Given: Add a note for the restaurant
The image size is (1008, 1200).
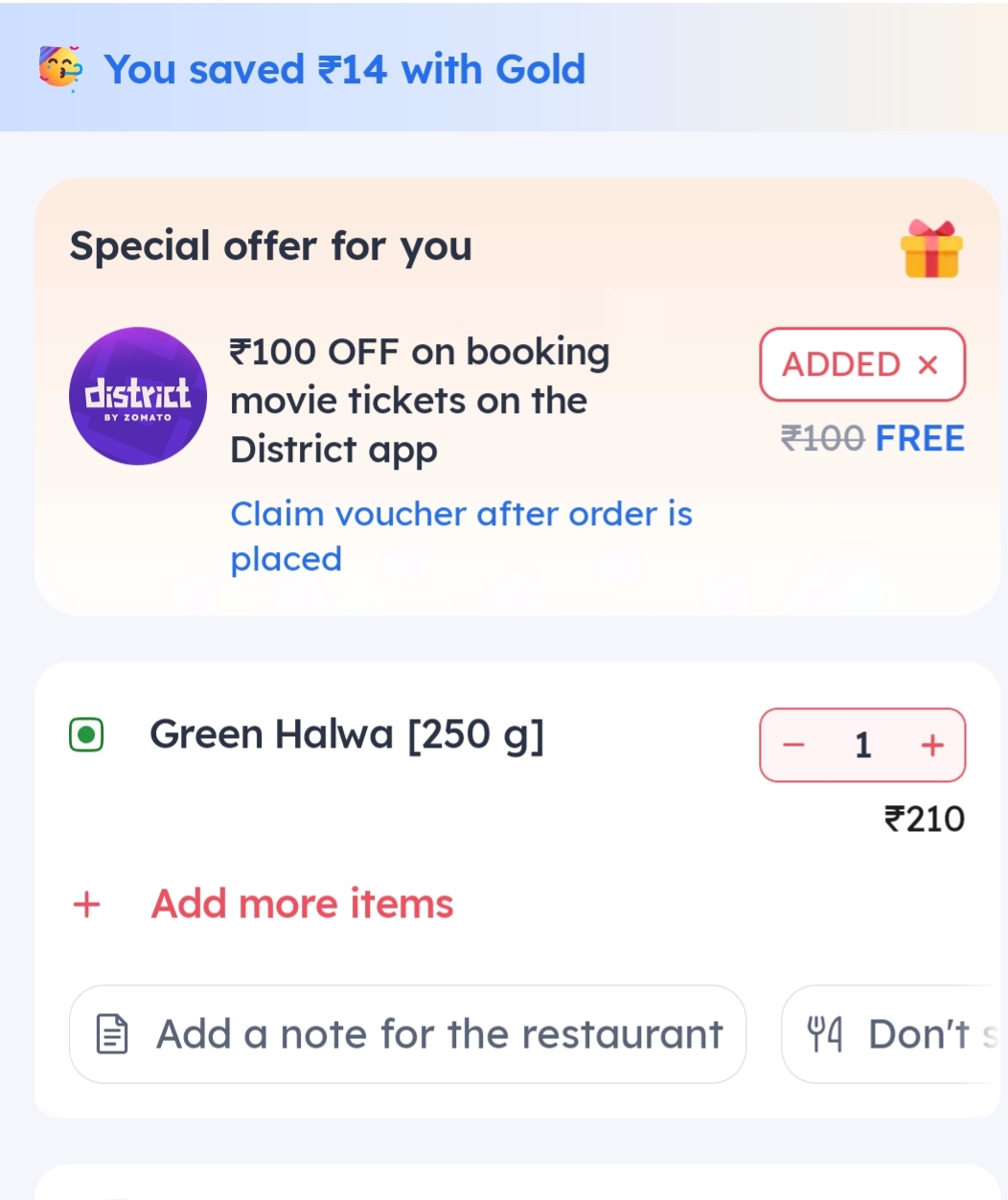Looking at the screenshot, I should (x=408, y=1034).
